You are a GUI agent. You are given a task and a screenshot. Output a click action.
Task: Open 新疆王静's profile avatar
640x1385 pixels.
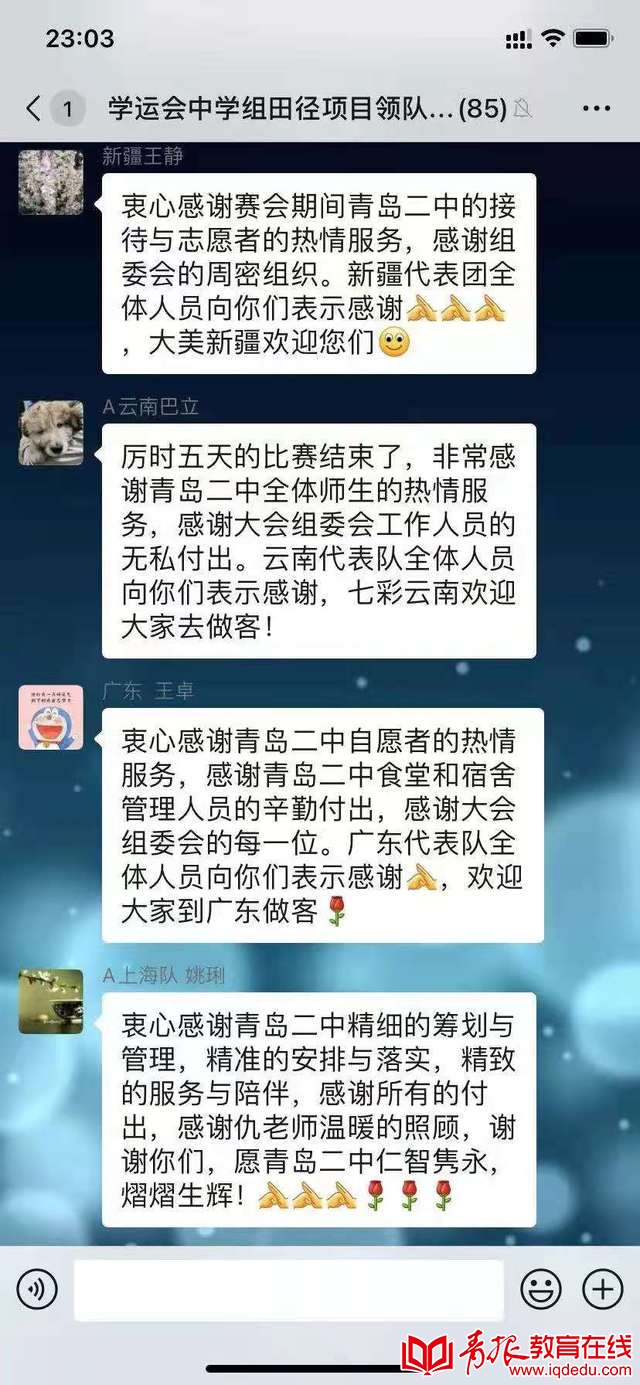click(51, 183)
